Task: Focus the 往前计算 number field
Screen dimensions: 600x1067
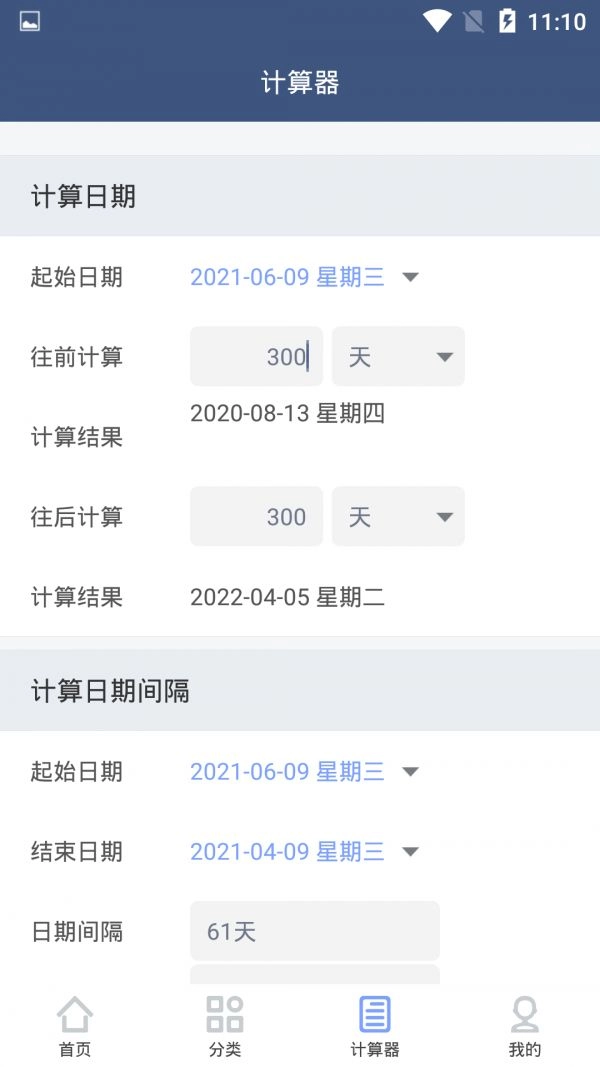Action: (x=257, y=357)
